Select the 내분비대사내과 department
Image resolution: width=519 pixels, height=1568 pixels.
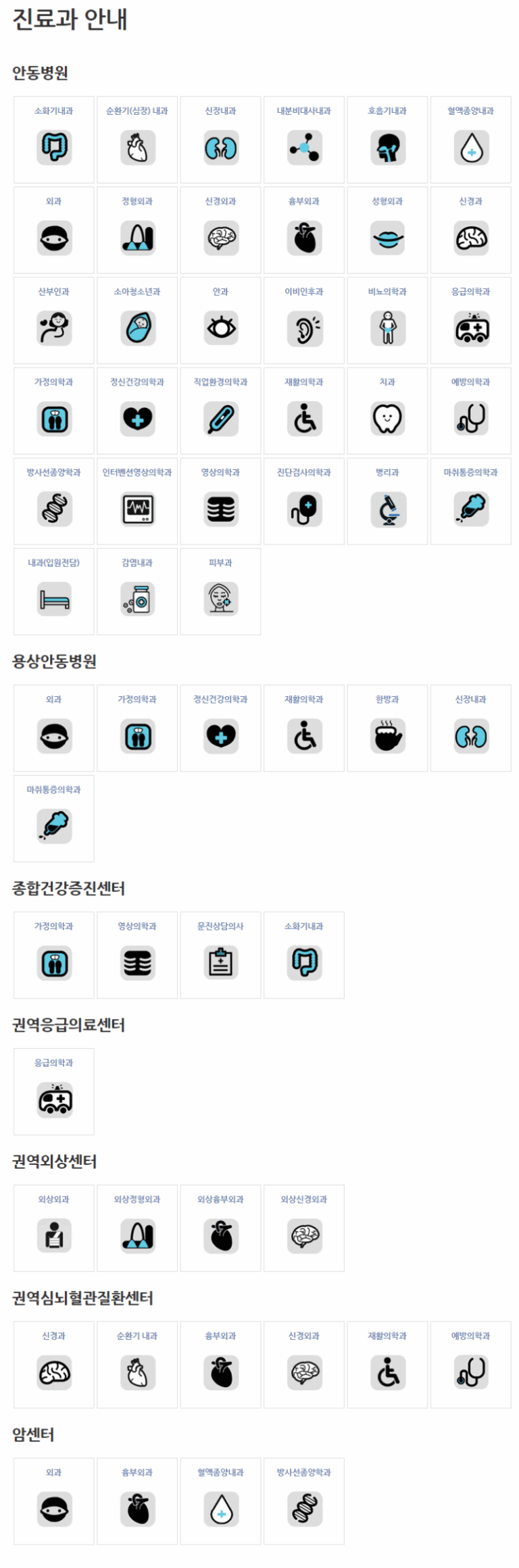pos(304,140)
